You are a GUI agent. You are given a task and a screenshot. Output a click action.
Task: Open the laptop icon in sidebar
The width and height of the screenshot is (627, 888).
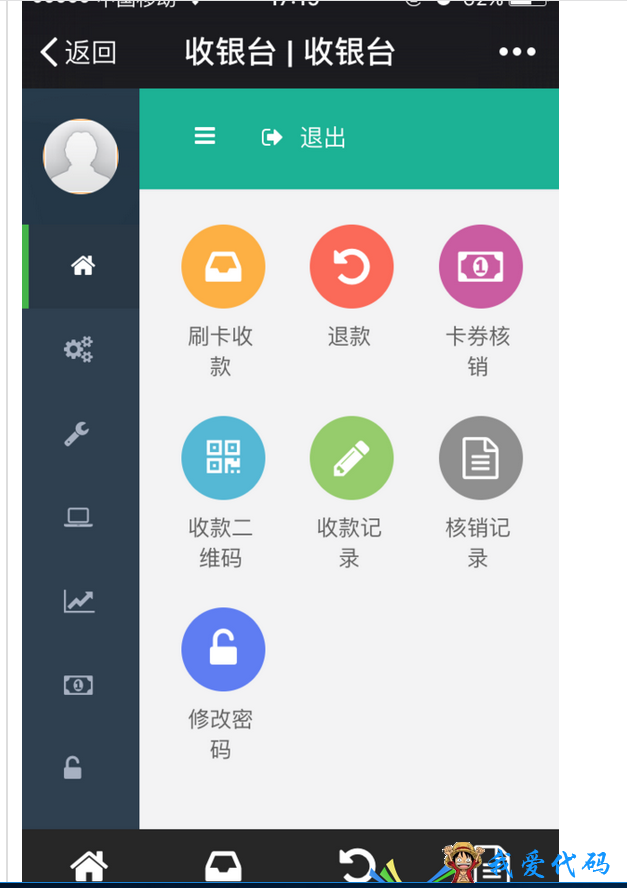click(78, 517)
